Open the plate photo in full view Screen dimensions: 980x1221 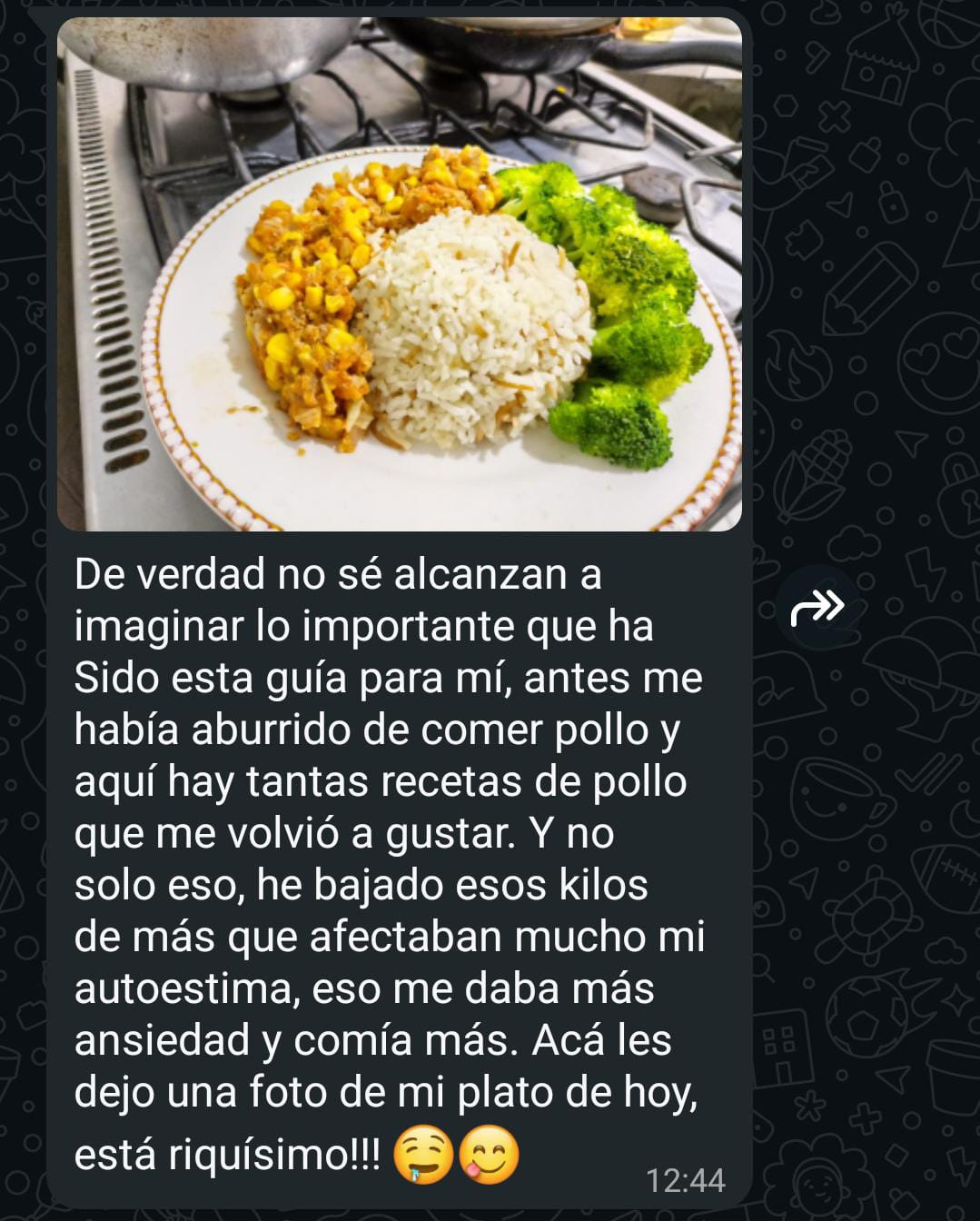[x=400, y=274]
